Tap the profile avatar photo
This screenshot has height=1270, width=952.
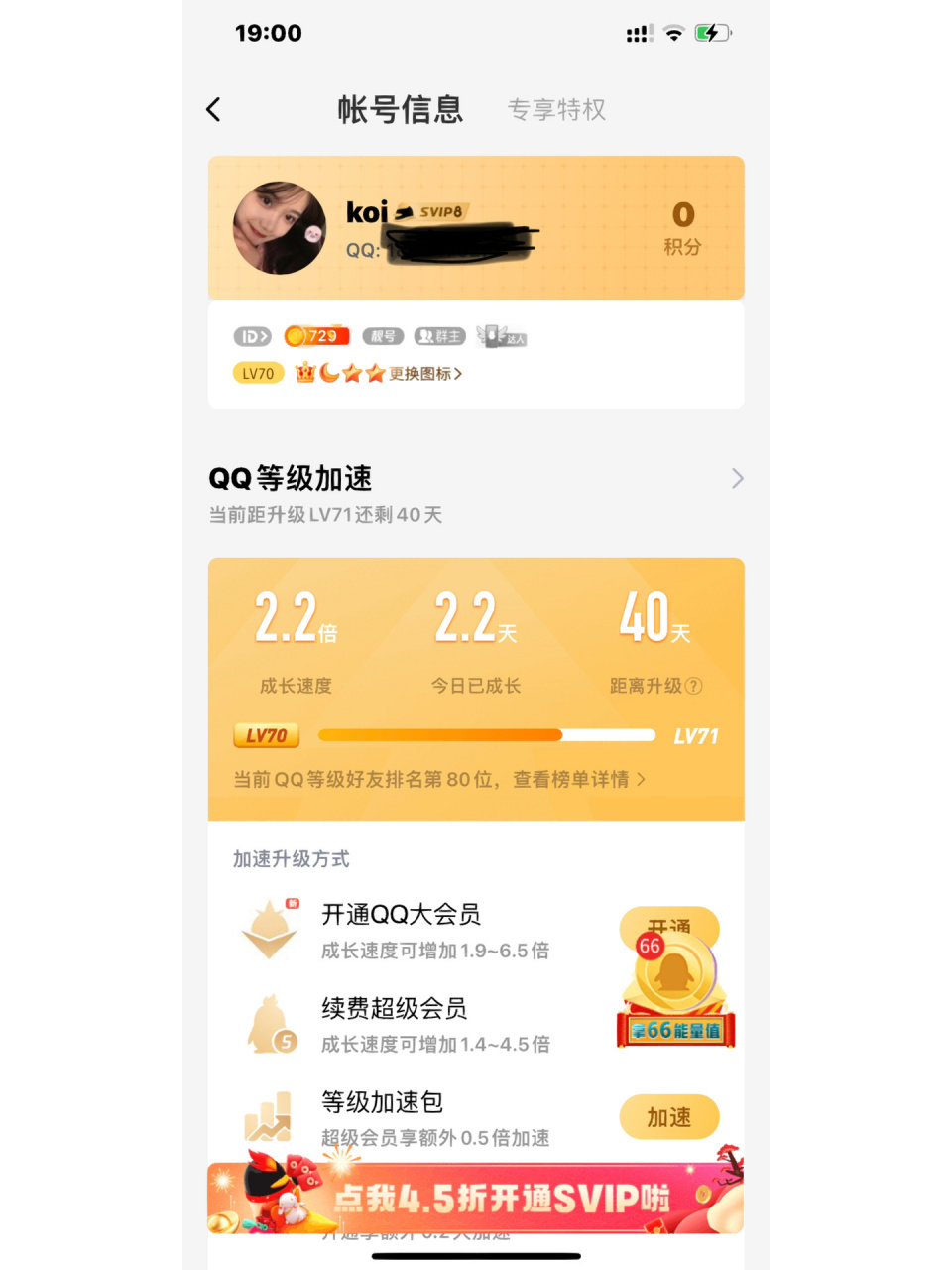[279, 228]
